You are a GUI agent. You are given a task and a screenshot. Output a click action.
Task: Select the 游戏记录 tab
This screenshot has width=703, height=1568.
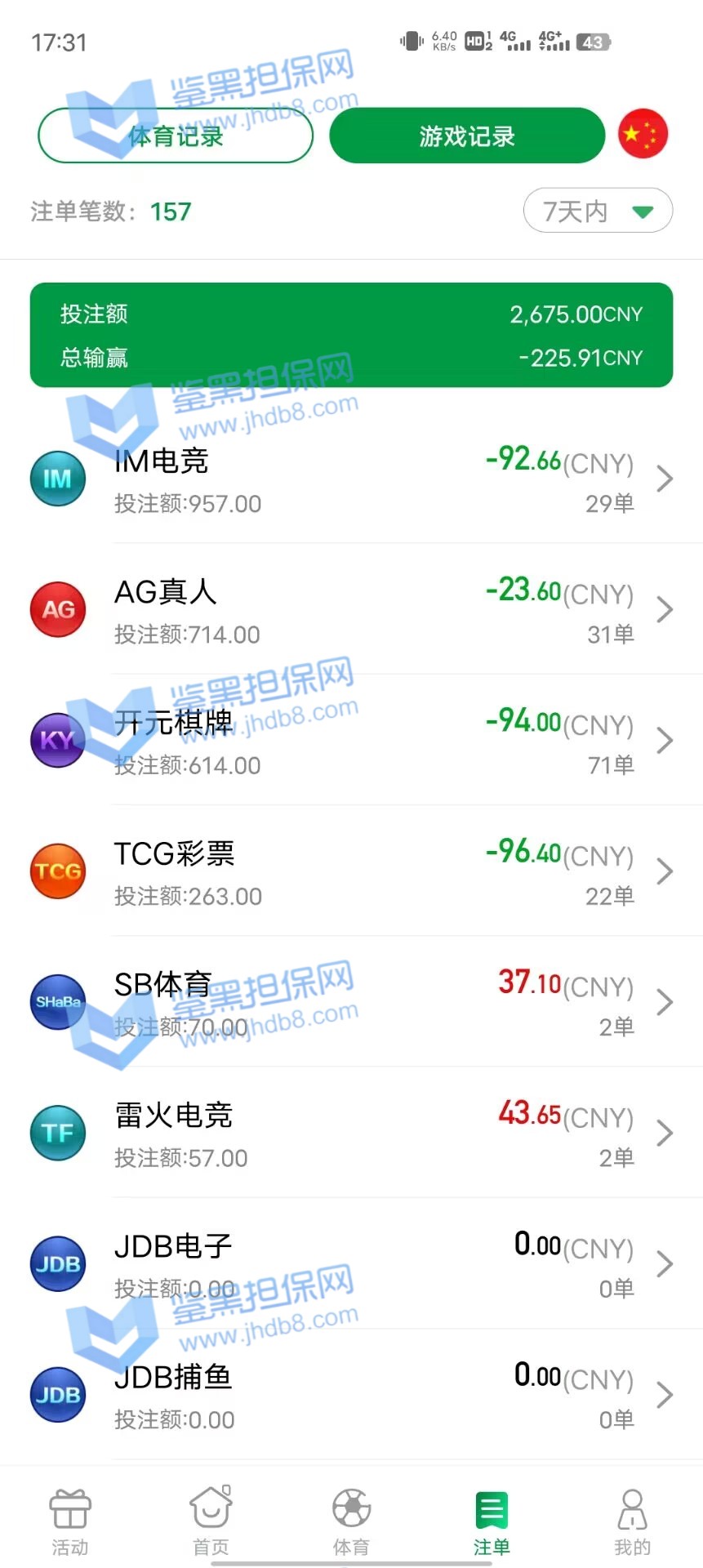[466, 136]
